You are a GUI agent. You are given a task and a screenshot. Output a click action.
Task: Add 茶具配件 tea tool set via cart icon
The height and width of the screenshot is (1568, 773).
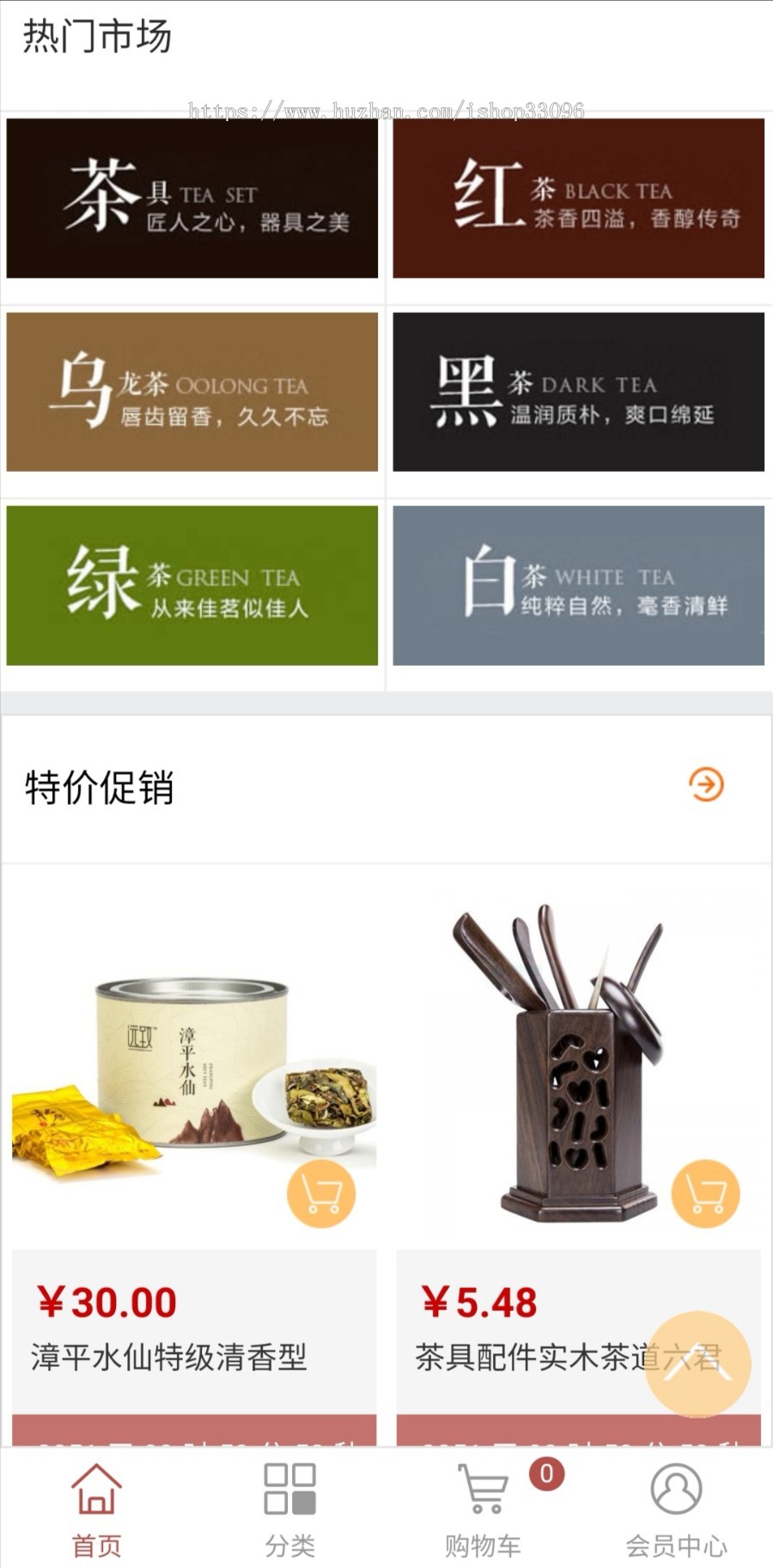705,1193
